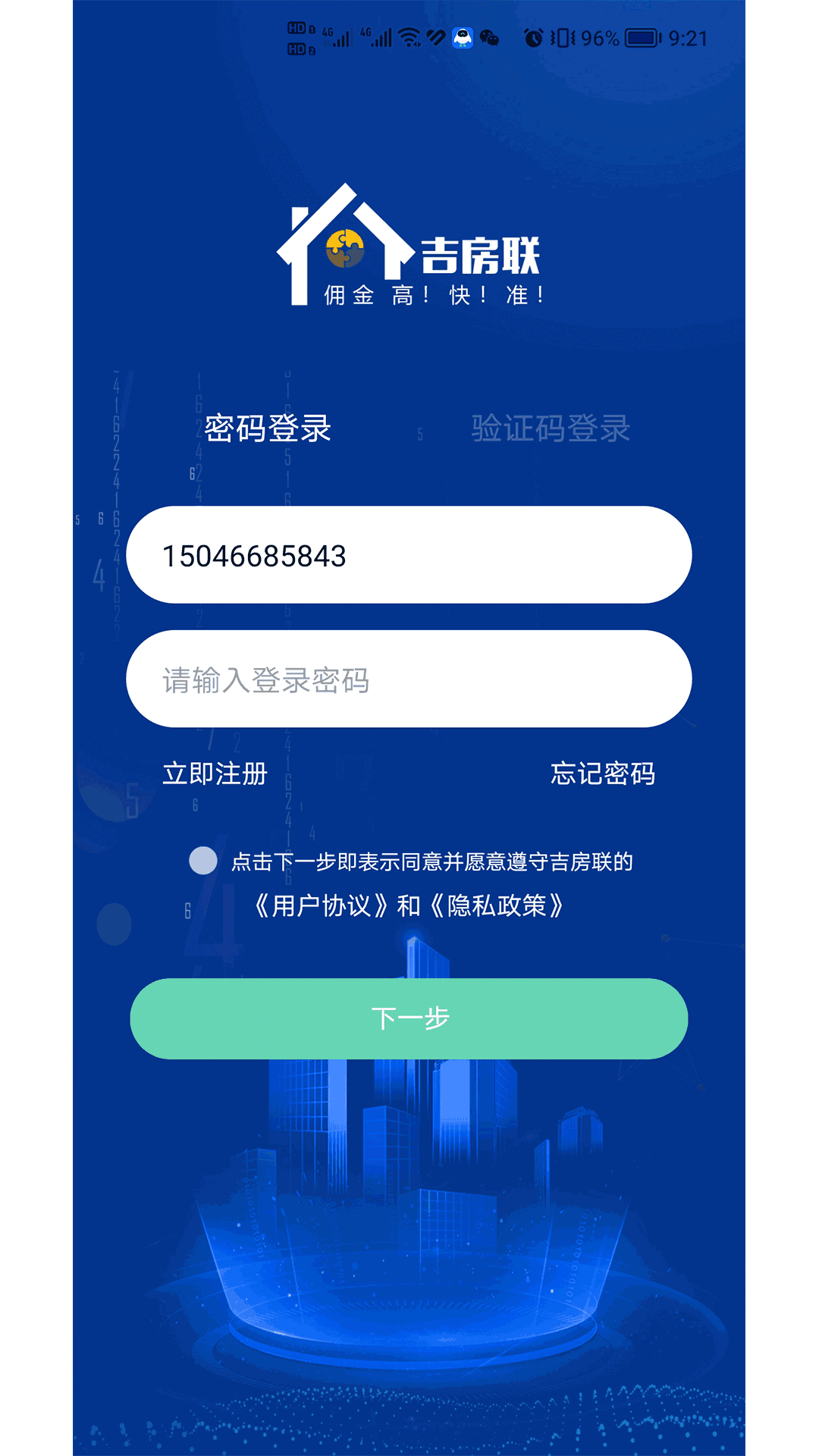
Task: Select the 密码登录 tab
Action: tap(268, 428)
